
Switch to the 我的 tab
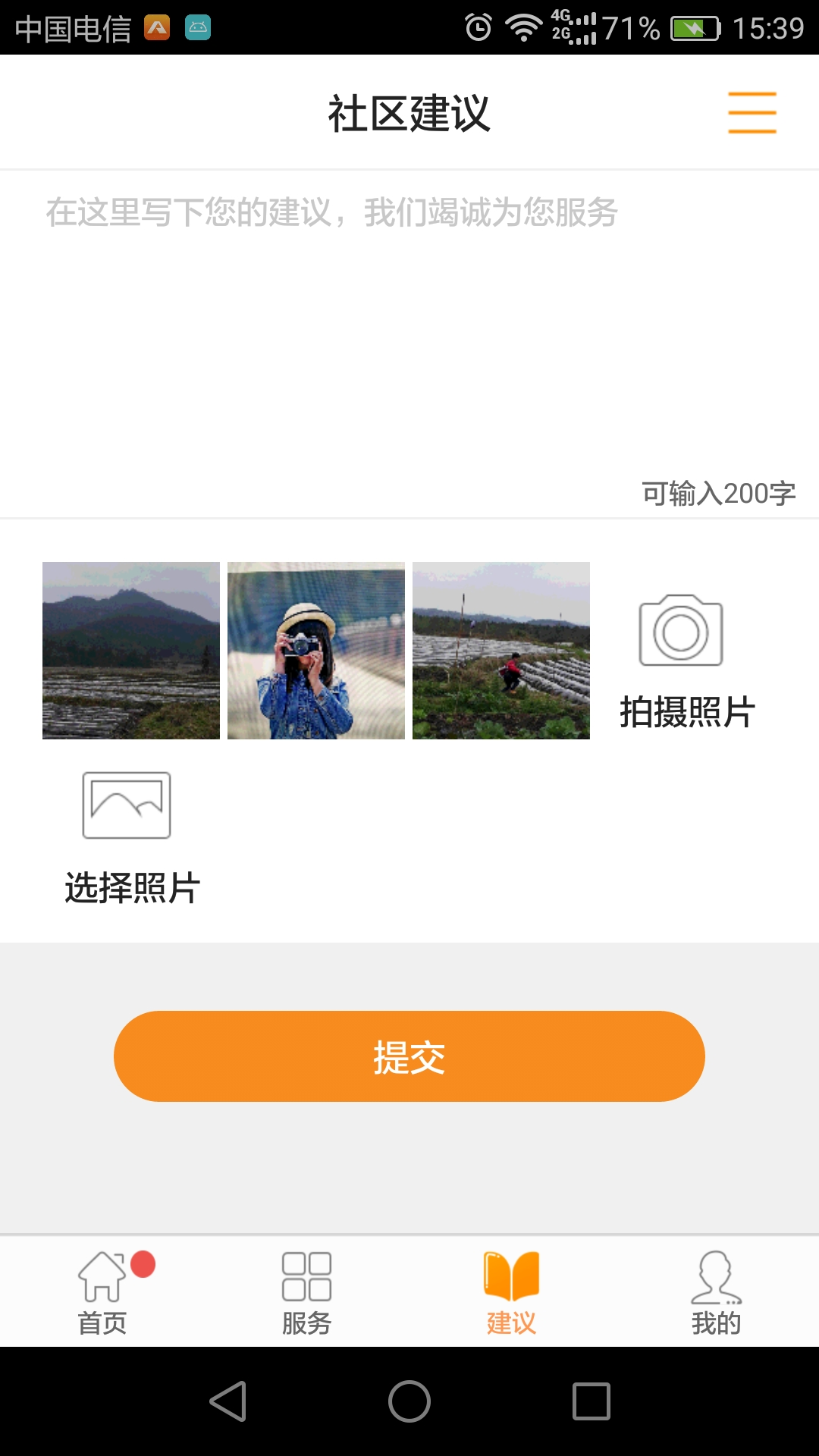click(715, 1323)
